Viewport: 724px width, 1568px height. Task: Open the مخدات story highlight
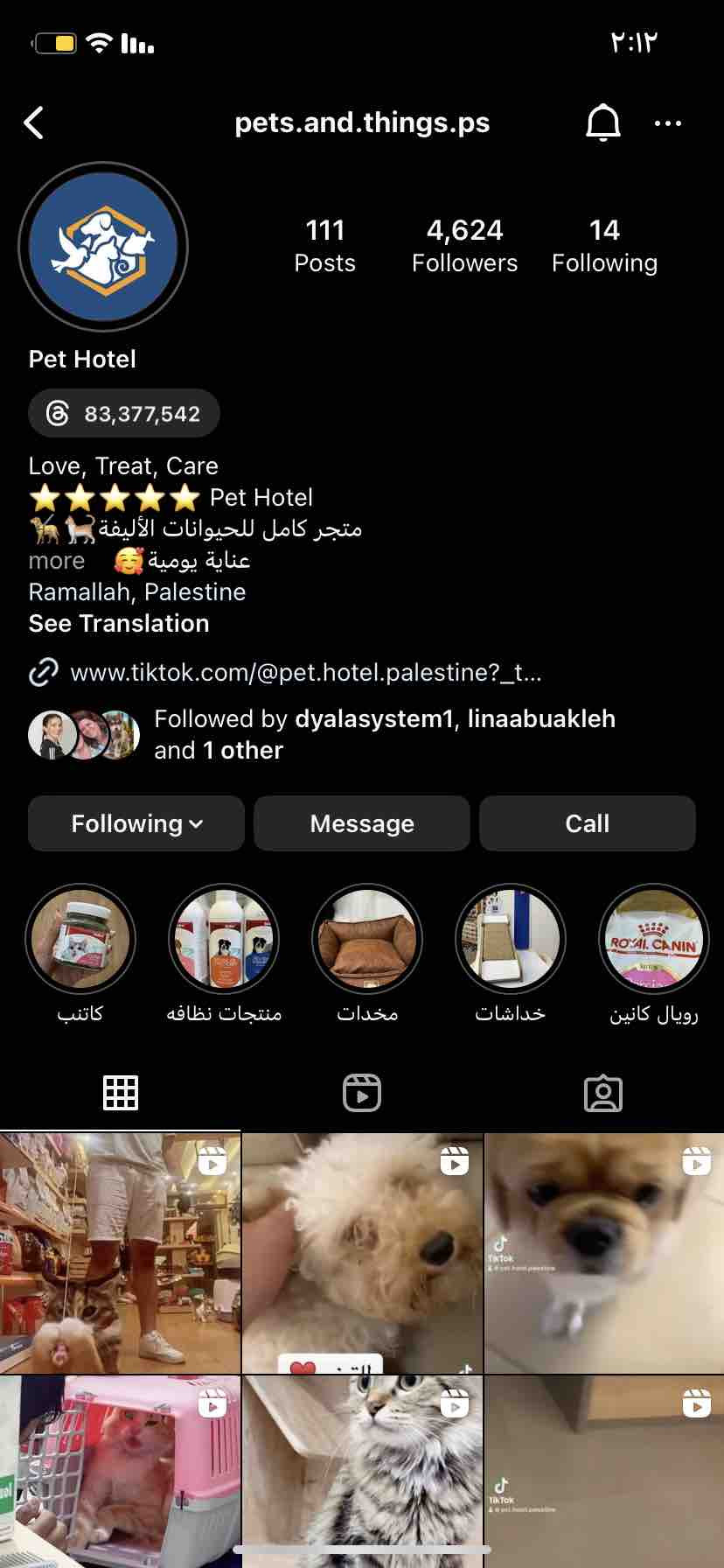[x=367, y=941]
